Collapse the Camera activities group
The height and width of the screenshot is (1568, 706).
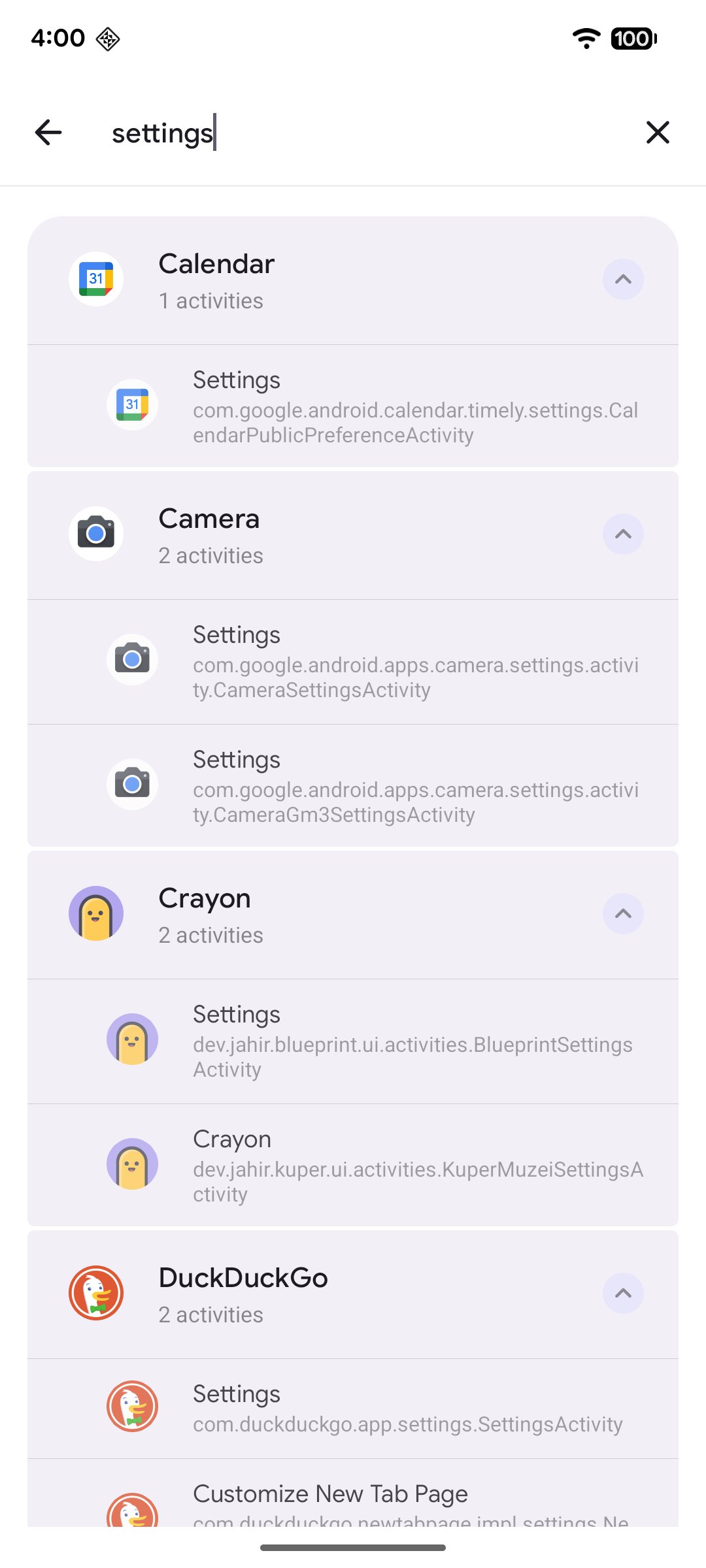coord(623,534)
